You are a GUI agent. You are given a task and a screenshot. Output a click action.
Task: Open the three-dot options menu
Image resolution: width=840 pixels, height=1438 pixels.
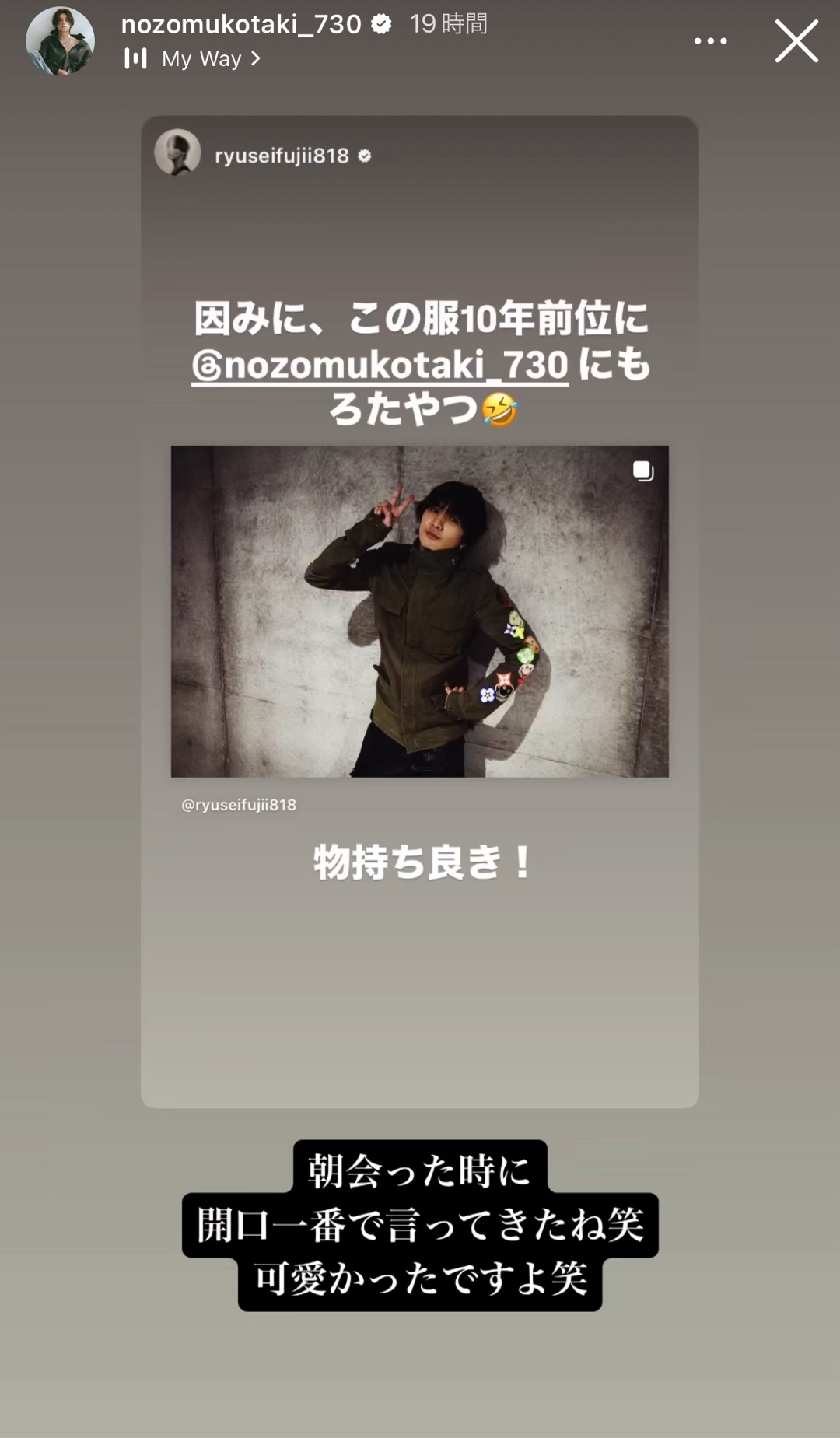(710, 41)
